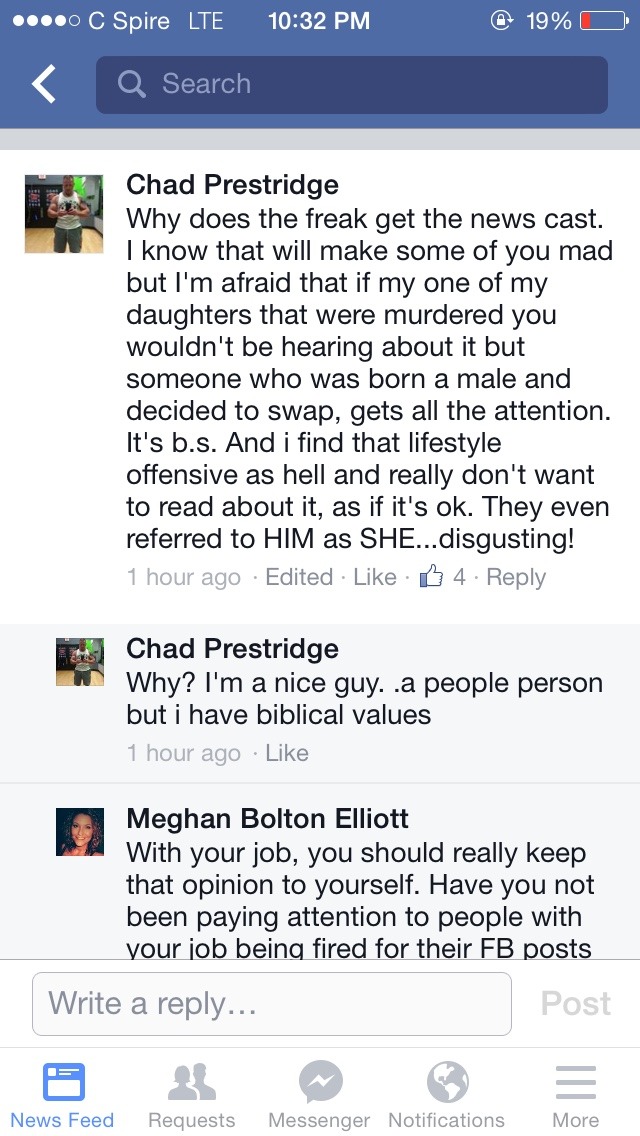Tap the Post button
The height and width of the screenshot is (1136, 640).
pyautogui.click(x=575, y=1003)
